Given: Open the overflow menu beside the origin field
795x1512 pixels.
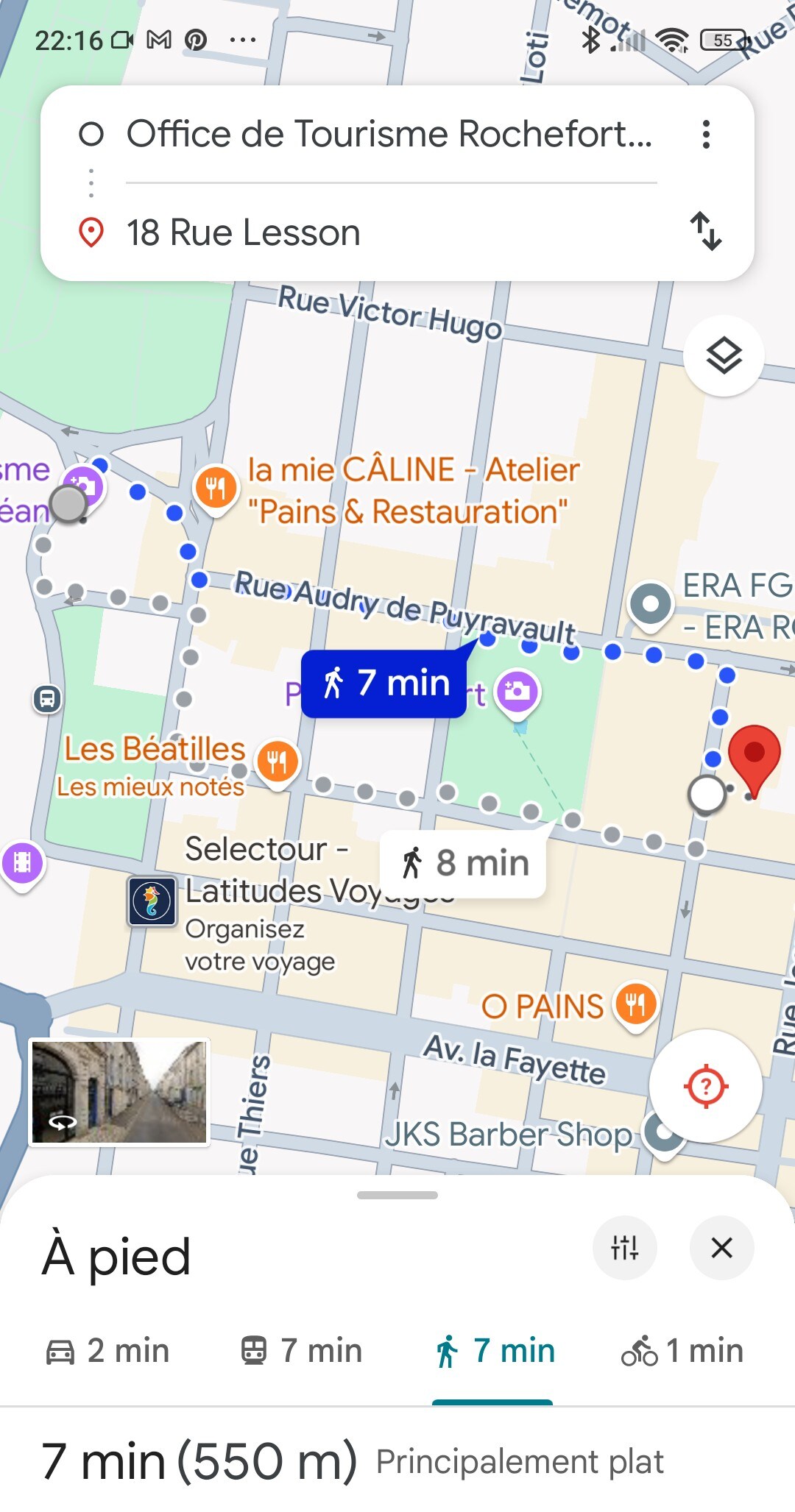Looking at the screenshot, I should (x=706, y=135).
